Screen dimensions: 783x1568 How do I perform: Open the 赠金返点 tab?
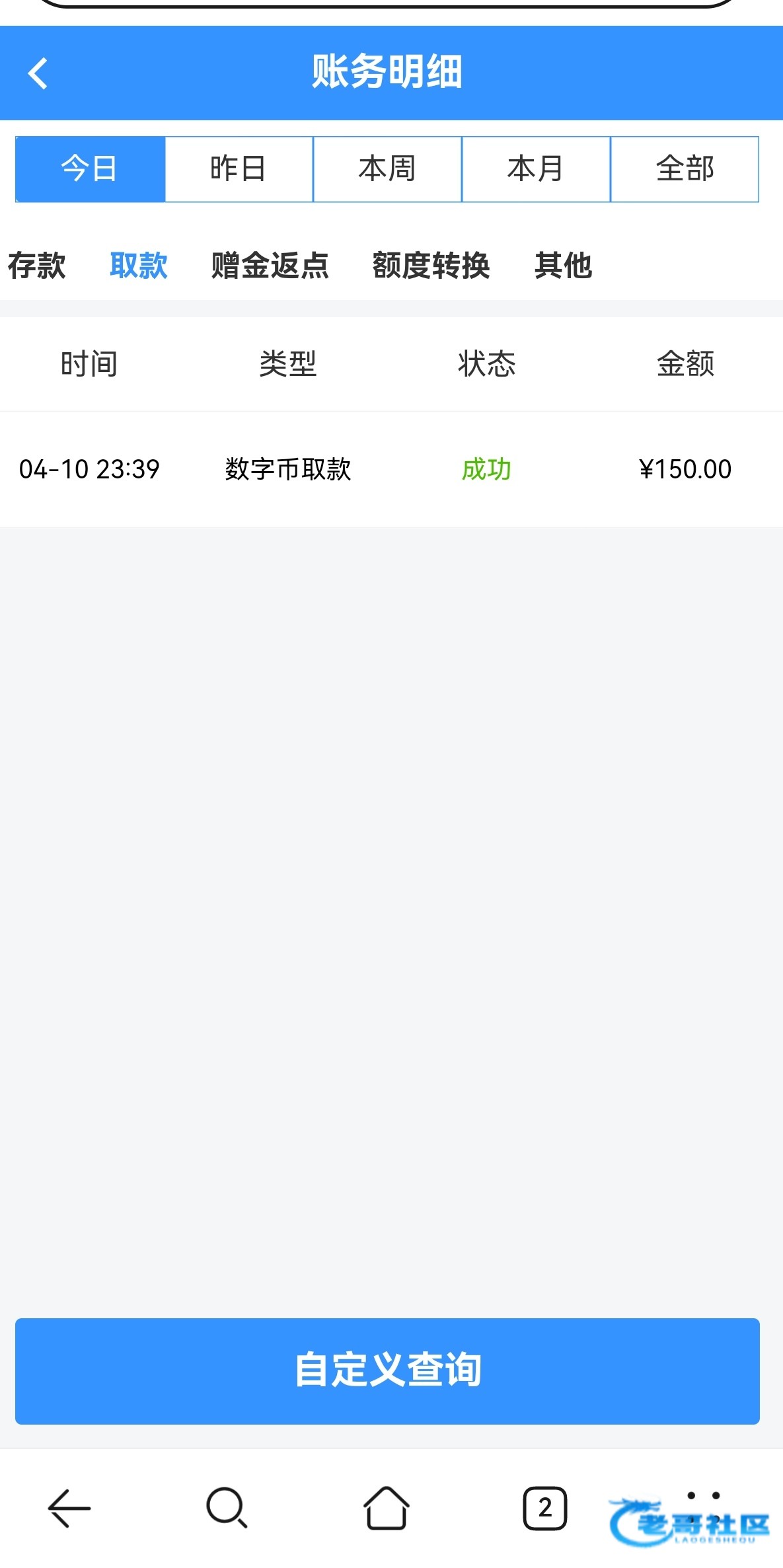[270, 266]
